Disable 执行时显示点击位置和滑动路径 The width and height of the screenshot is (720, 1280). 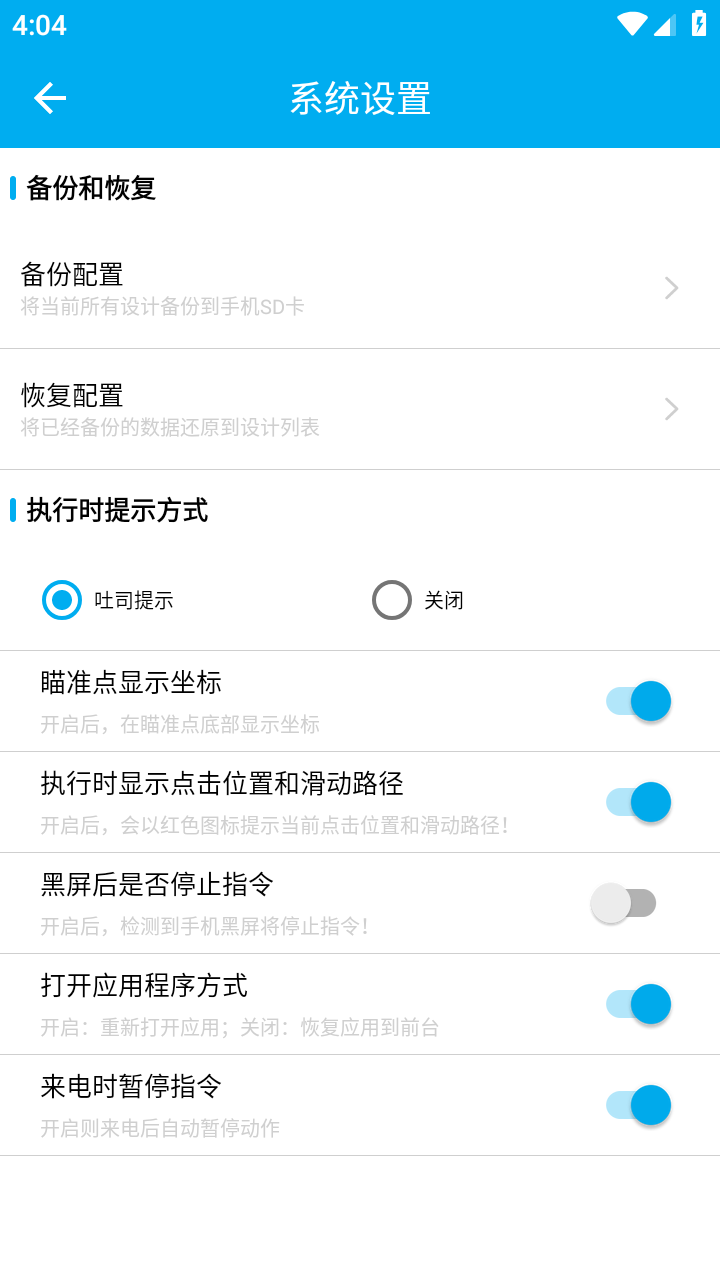[637, 802]
